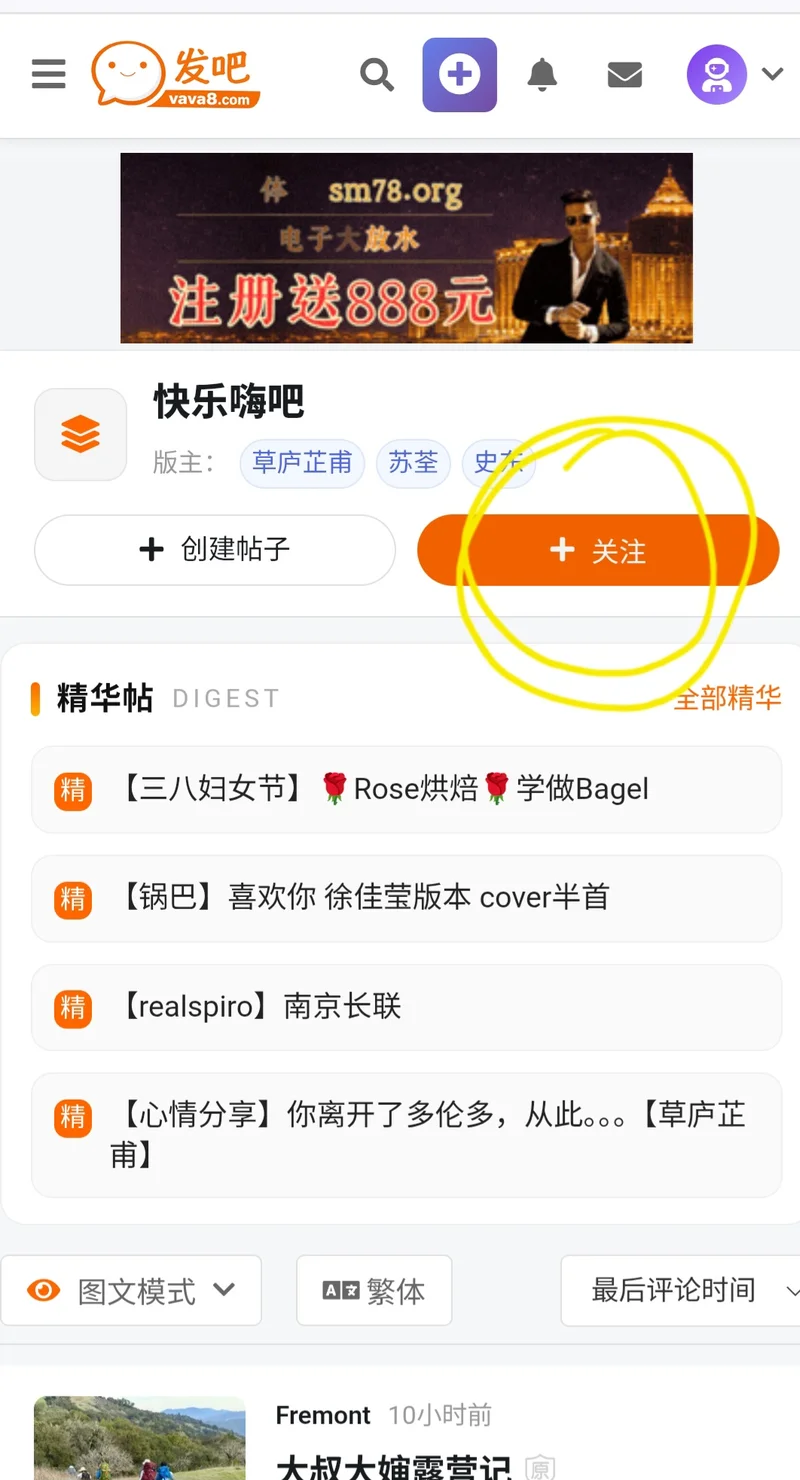Open the sm78.org ad banner

406,248
